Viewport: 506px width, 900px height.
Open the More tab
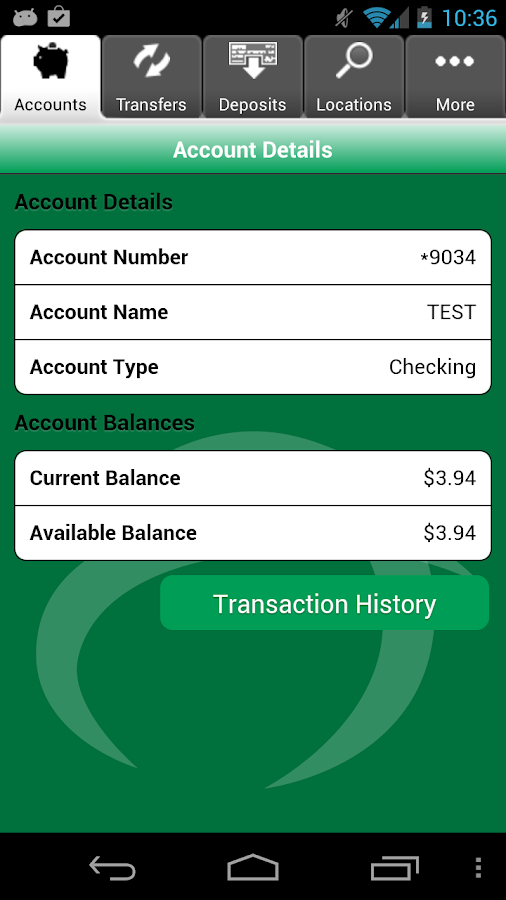pyautogui.click(x=456, y=77)
